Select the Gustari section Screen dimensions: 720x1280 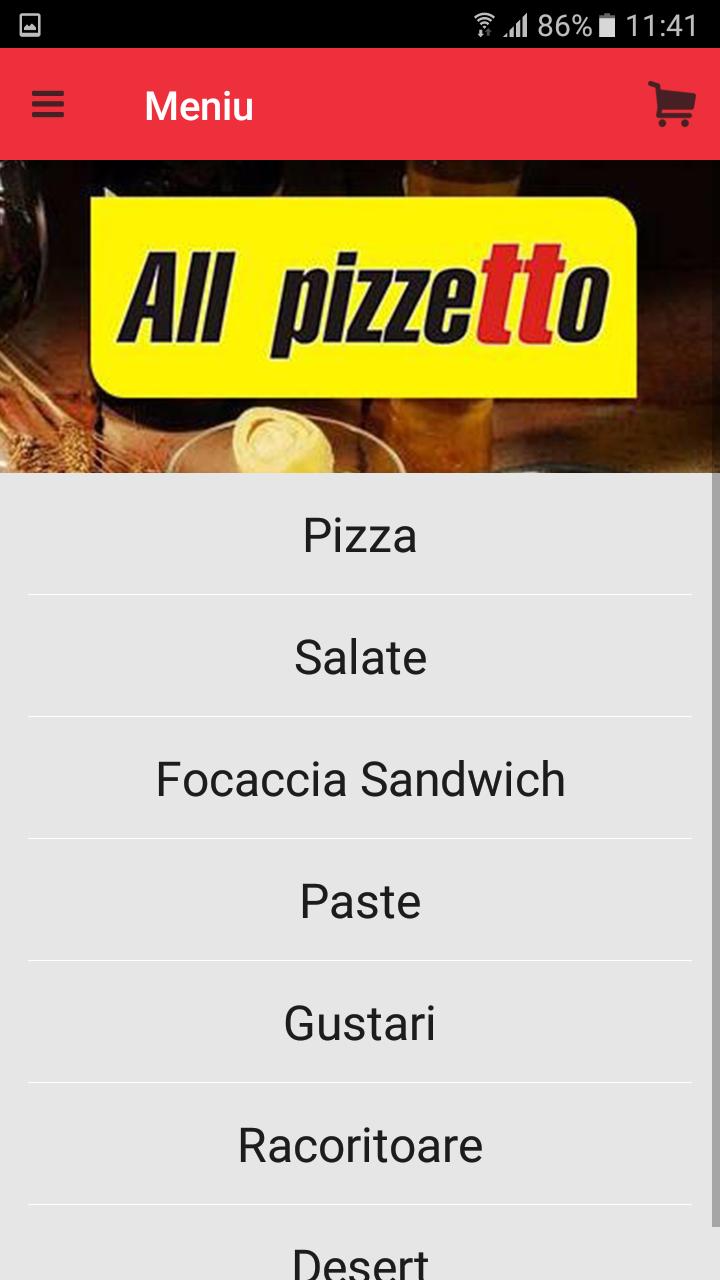tap(360, 1022)
